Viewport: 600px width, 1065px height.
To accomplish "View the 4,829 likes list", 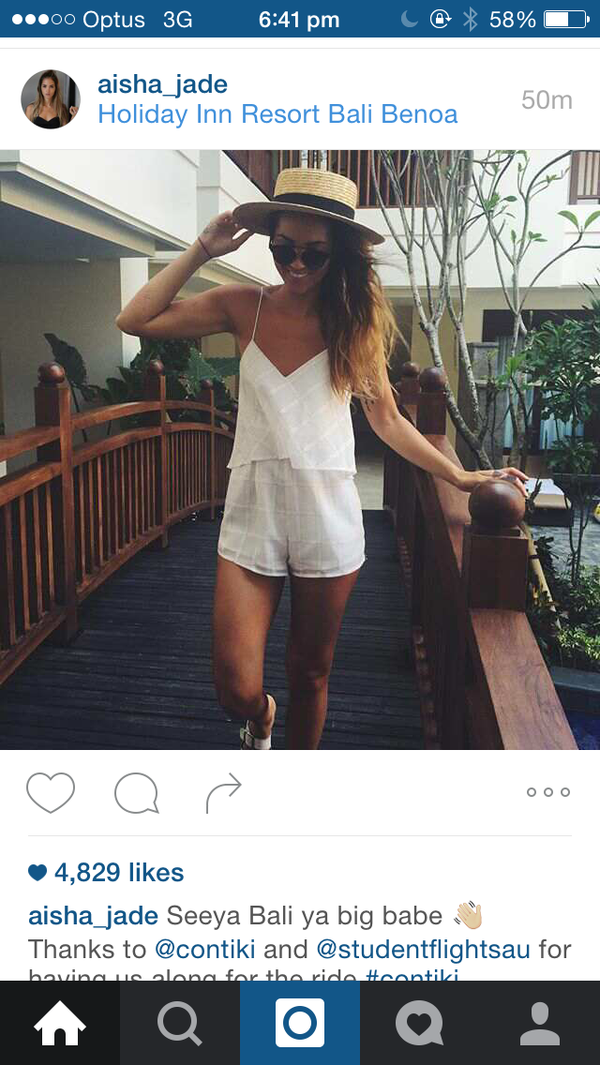I will 118,872.
